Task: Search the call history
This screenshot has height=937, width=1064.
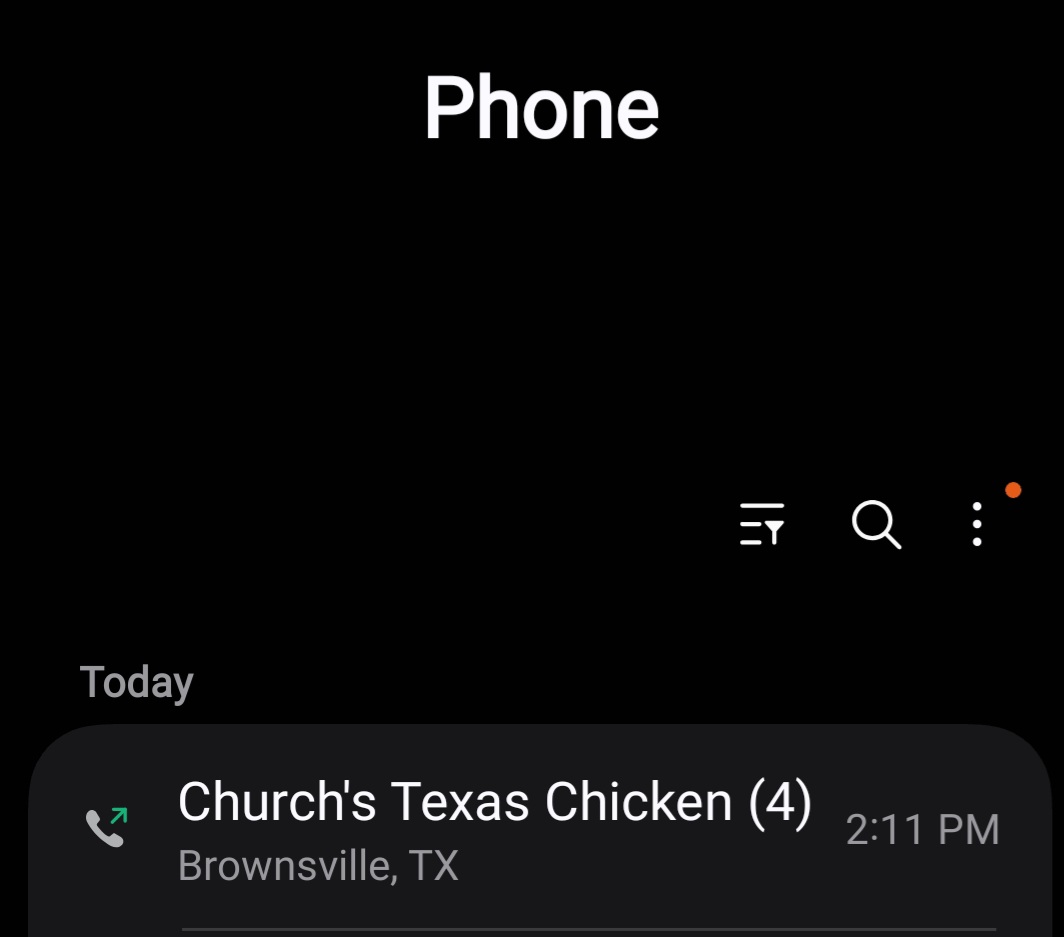Action: coord(876,525)
